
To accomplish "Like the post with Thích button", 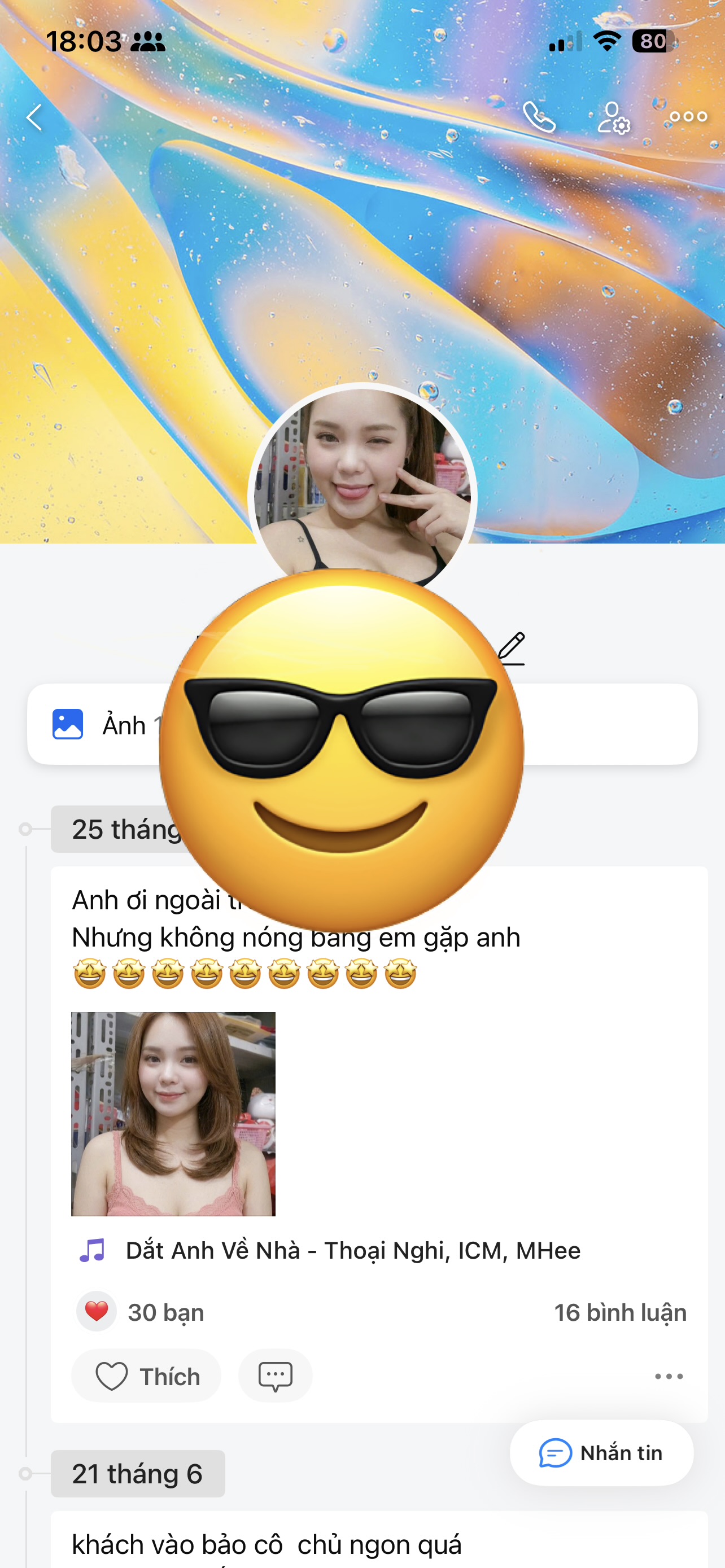I will 146,1376.
